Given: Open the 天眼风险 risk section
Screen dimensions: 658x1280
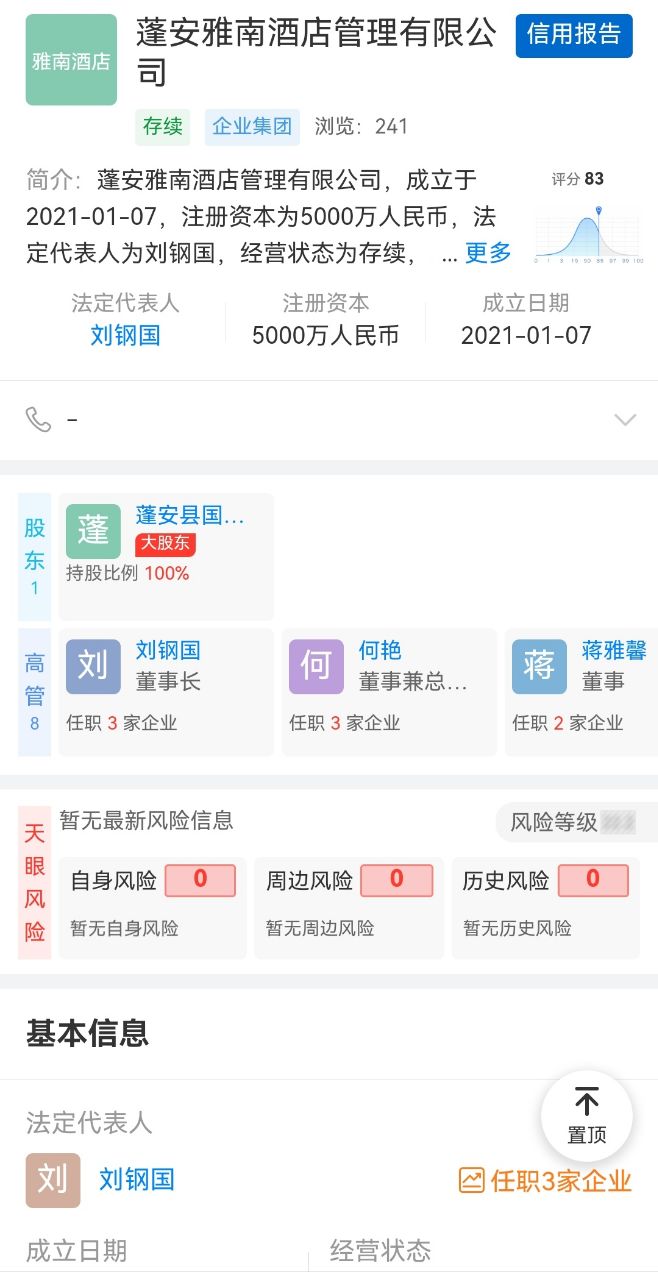Looking at the screenshot, I should pyautogui.click(x=35, y=882).
